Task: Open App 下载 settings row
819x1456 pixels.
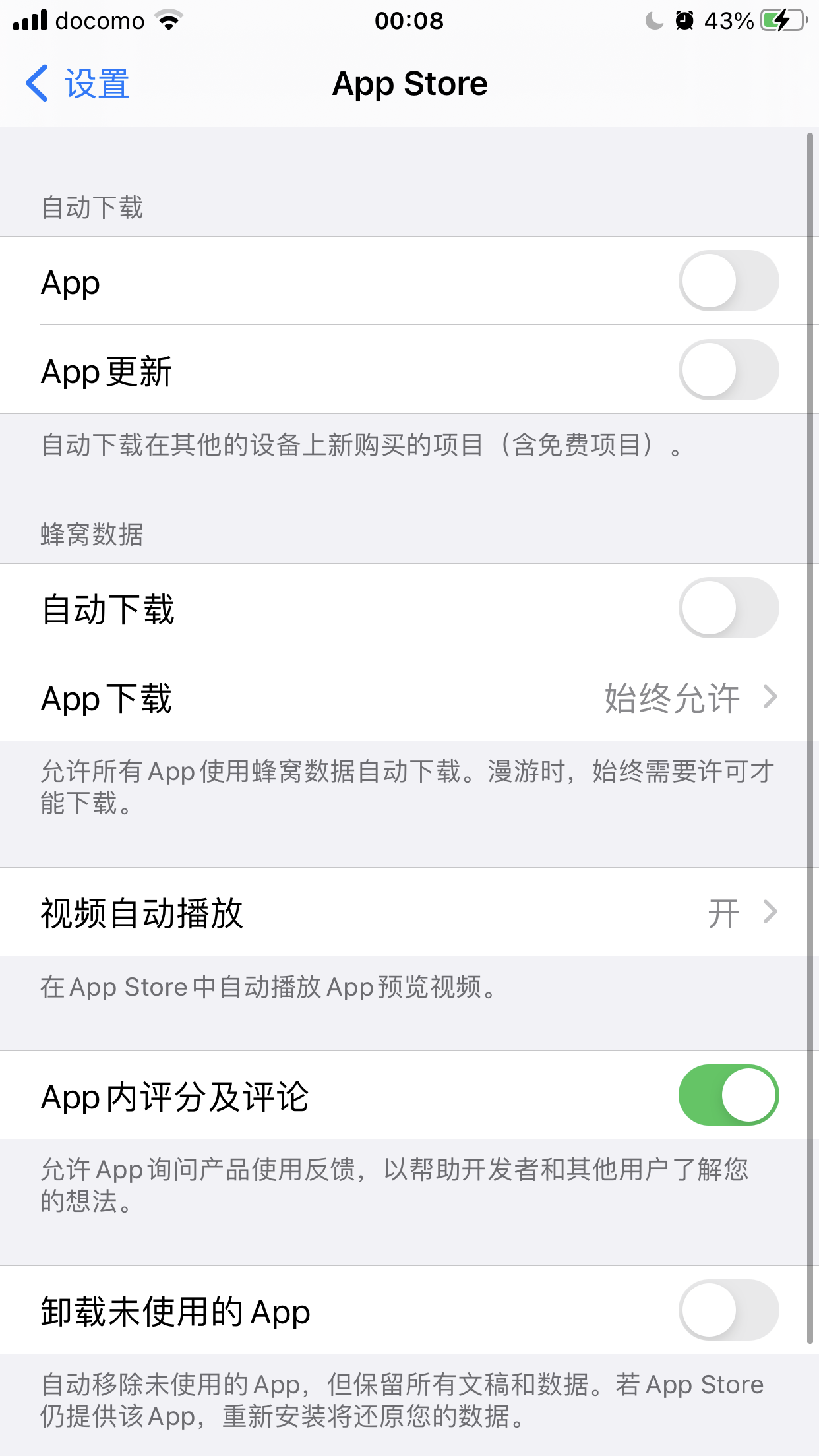Action: pos(409,698)
